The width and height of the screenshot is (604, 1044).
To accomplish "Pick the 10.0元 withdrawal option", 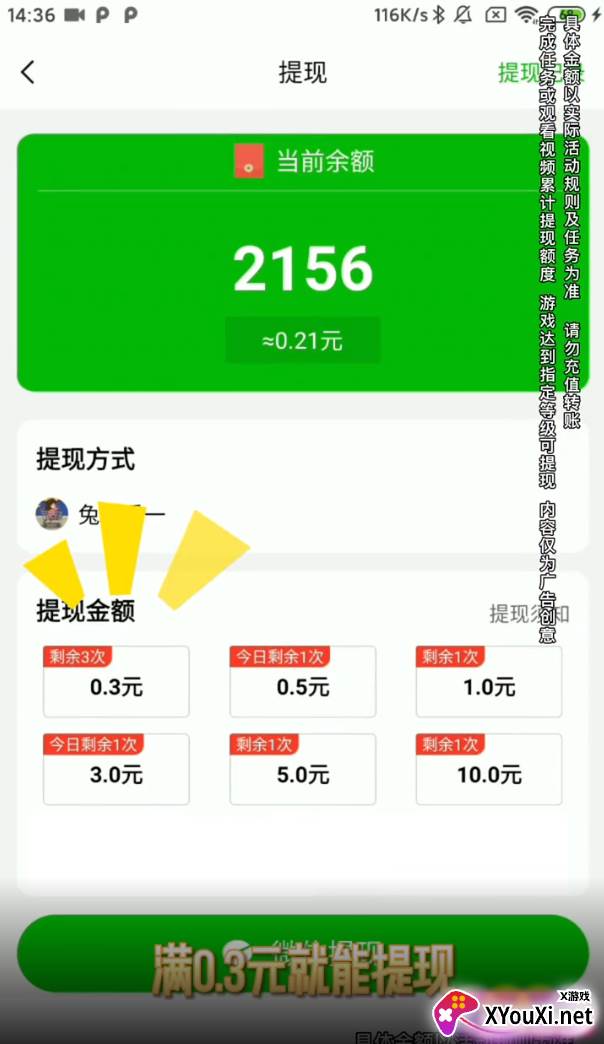I will (x=489, y=769).
